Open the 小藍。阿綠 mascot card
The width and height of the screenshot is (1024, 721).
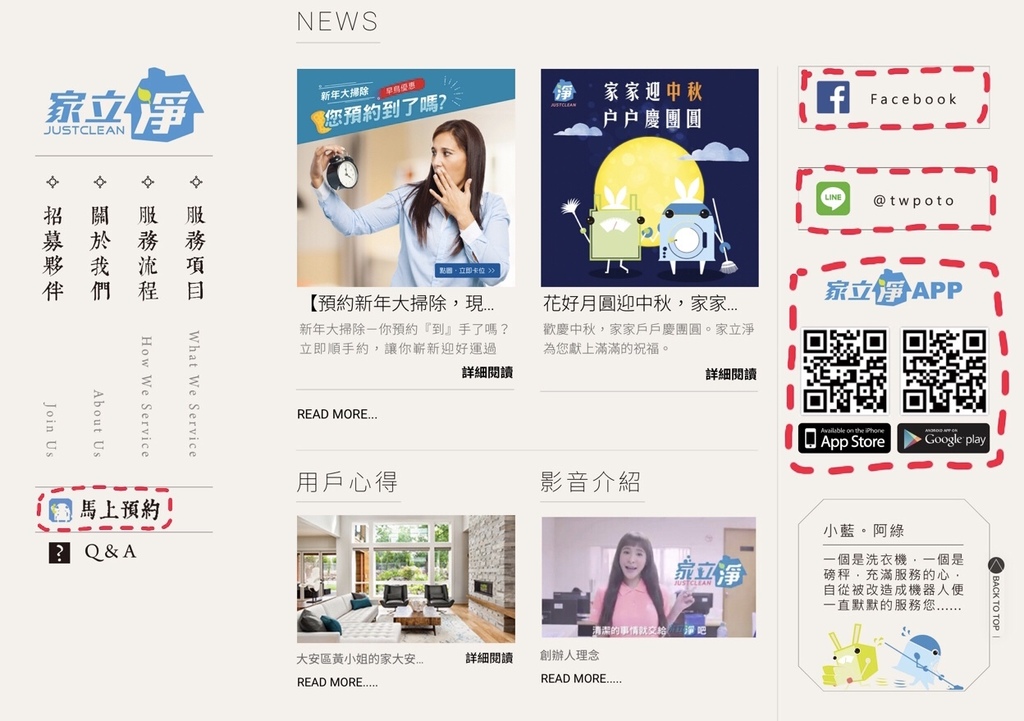(x=893, y=596)
